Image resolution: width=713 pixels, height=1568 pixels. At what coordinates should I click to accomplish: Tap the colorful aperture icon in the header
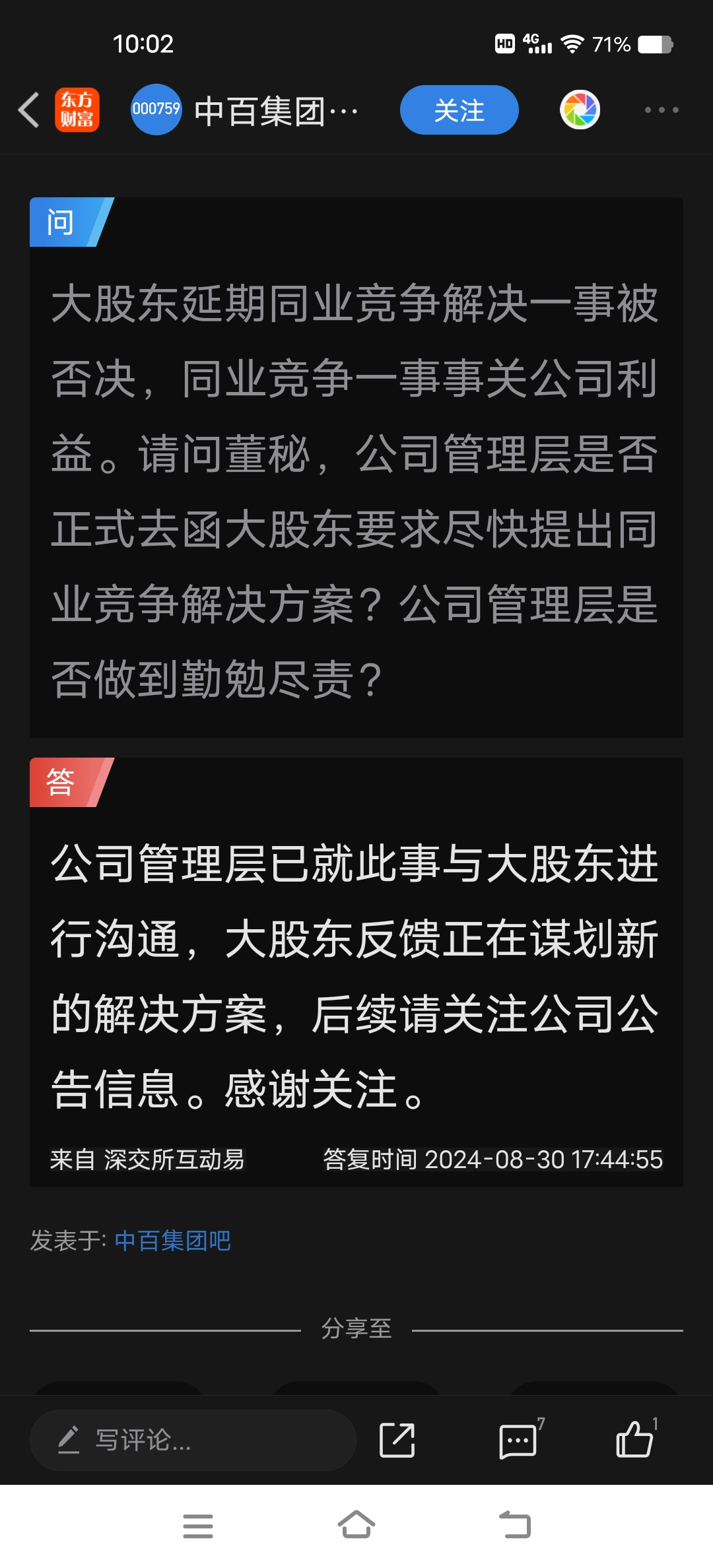click(580, 110)
